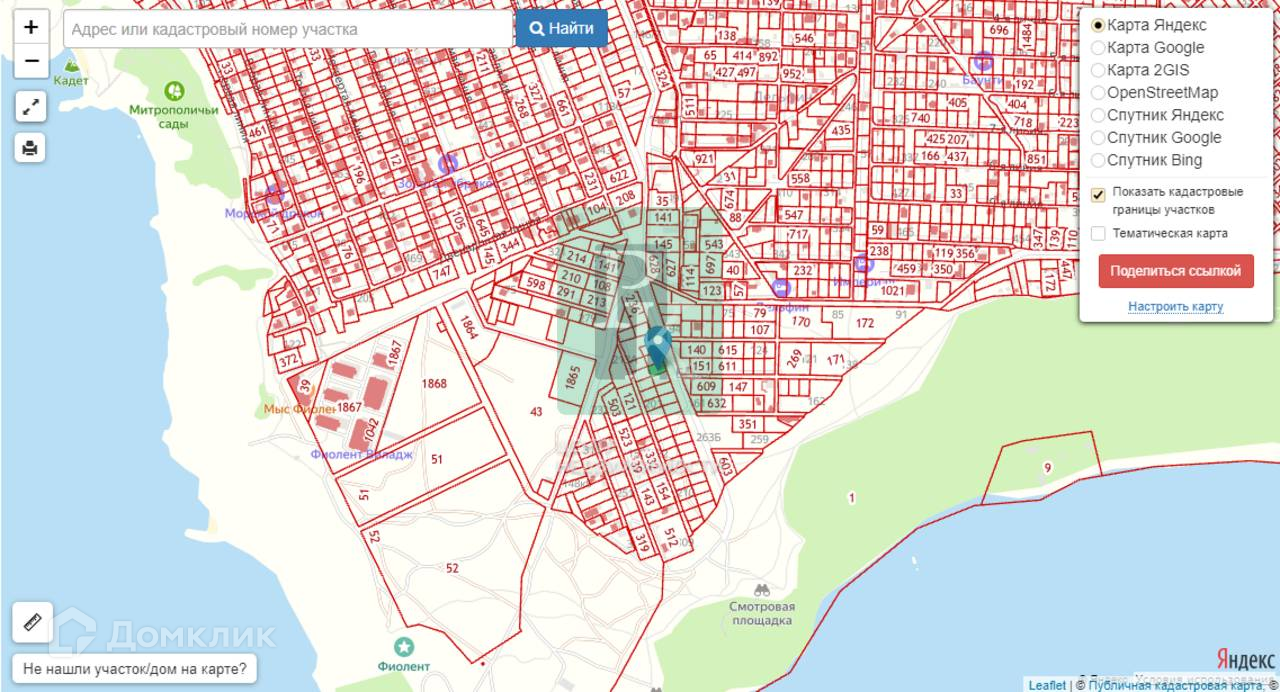
Task: Switch to Карта Google layer
Action: pos(1098,48)
